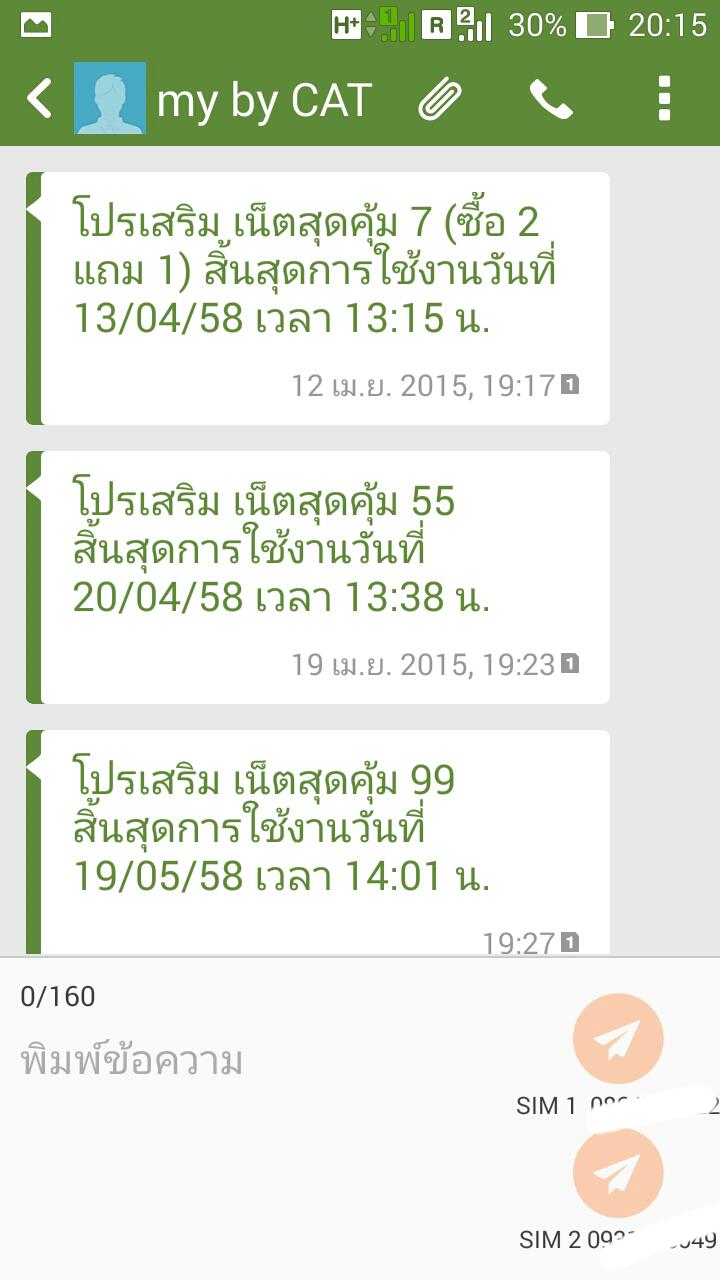
Task: Go back to the message list
Action: [38, 99]
